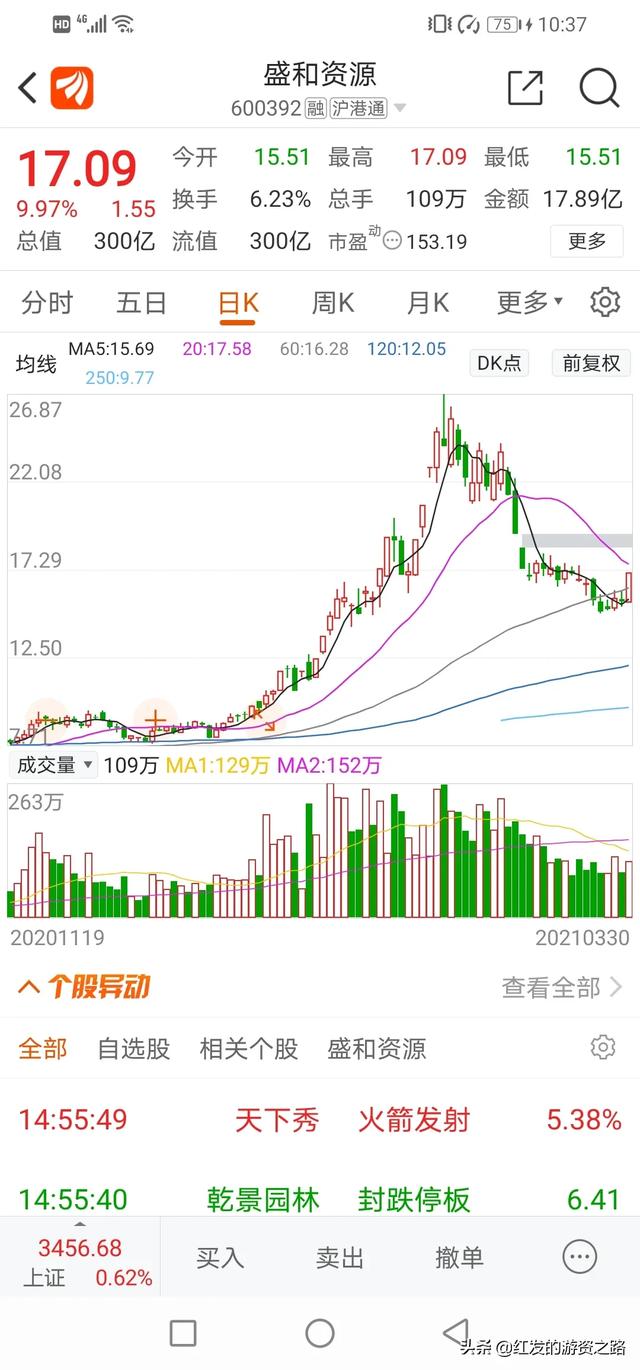Open the 天下秀 火箭发射 alert row
The height and width of the screenshot is (1370, 640).
pos(320,1119)
